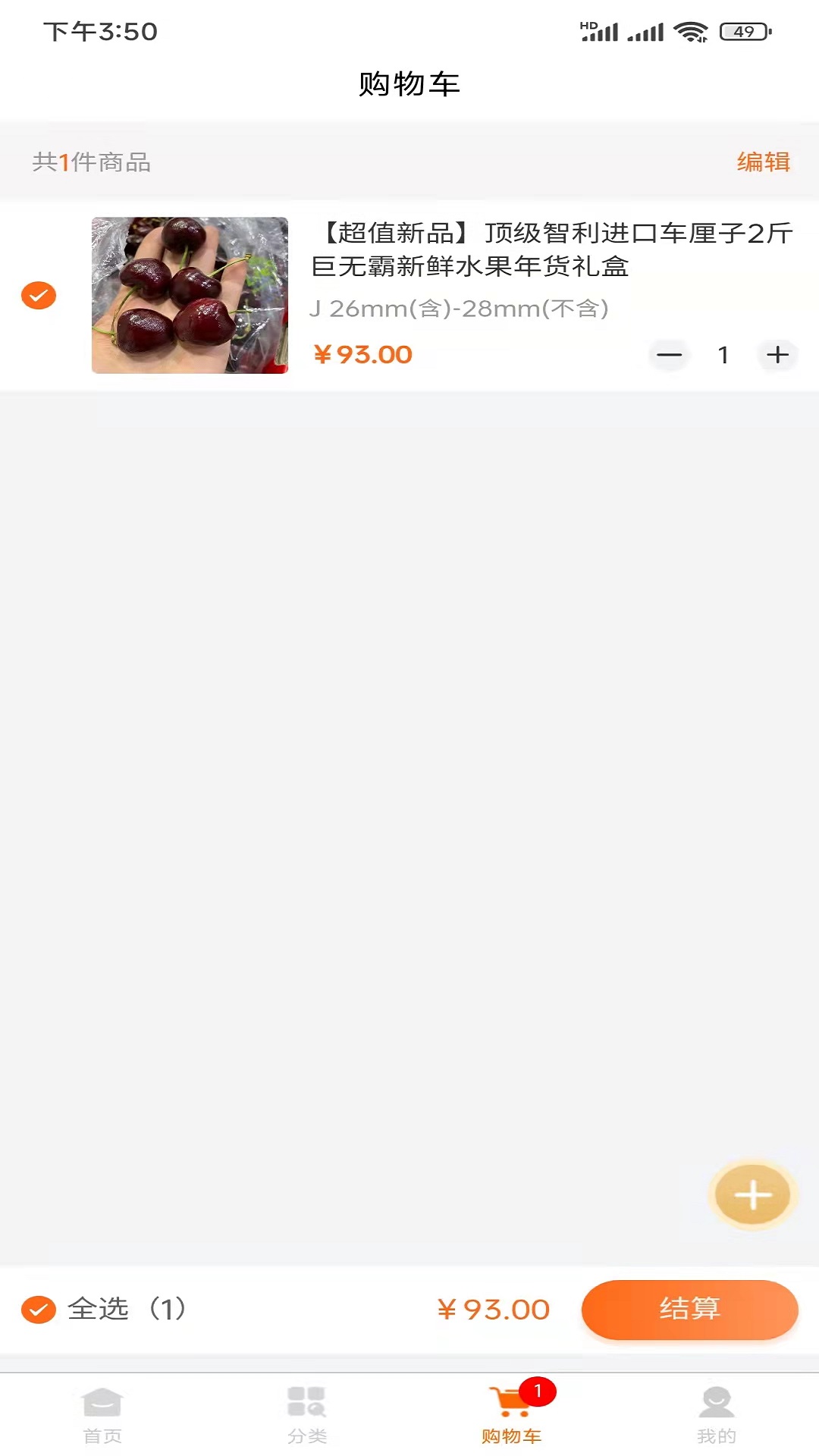Check out with the 结算 button
819x1456 pixels.
point(689,1309)
